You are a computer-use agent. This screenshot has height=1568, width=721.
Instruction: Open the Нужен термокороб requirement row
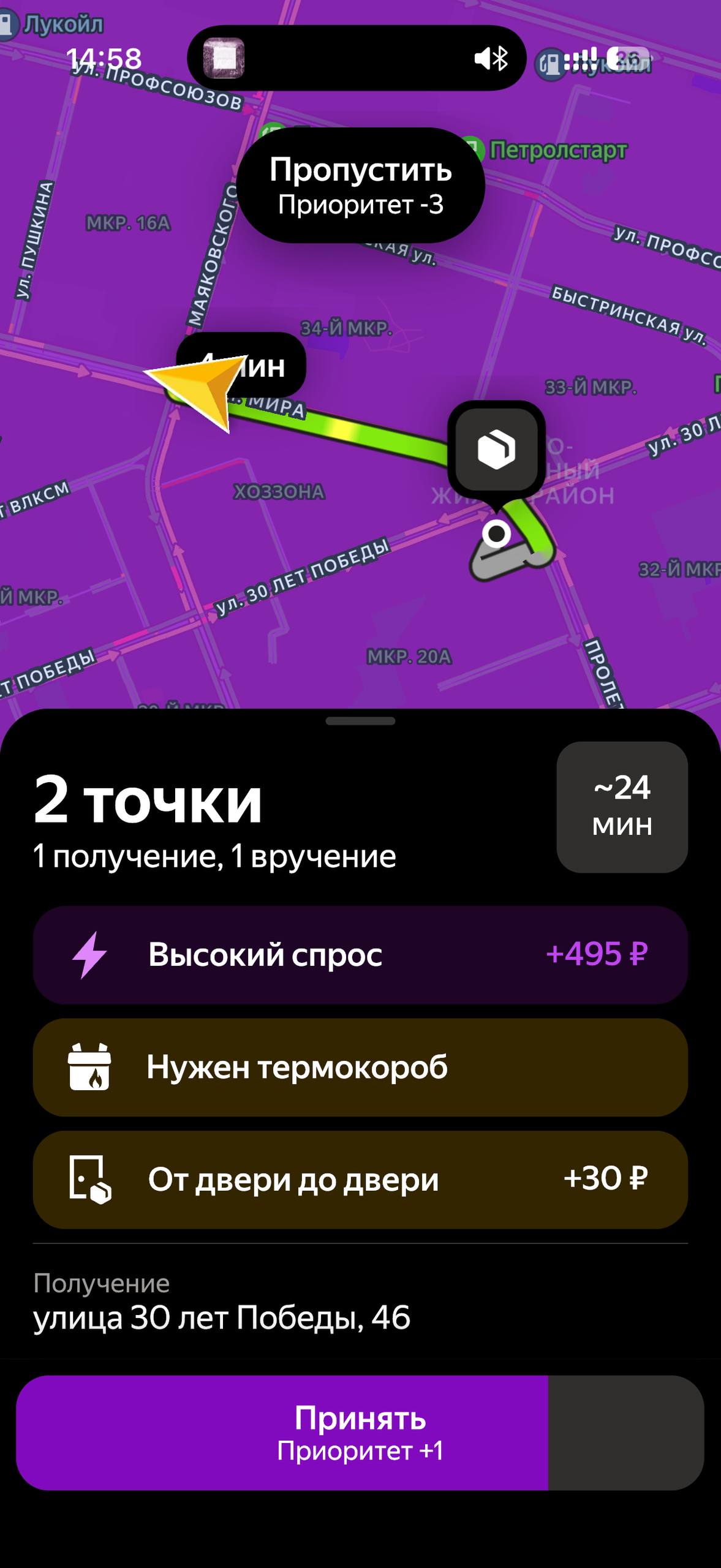click(360, 1067)
